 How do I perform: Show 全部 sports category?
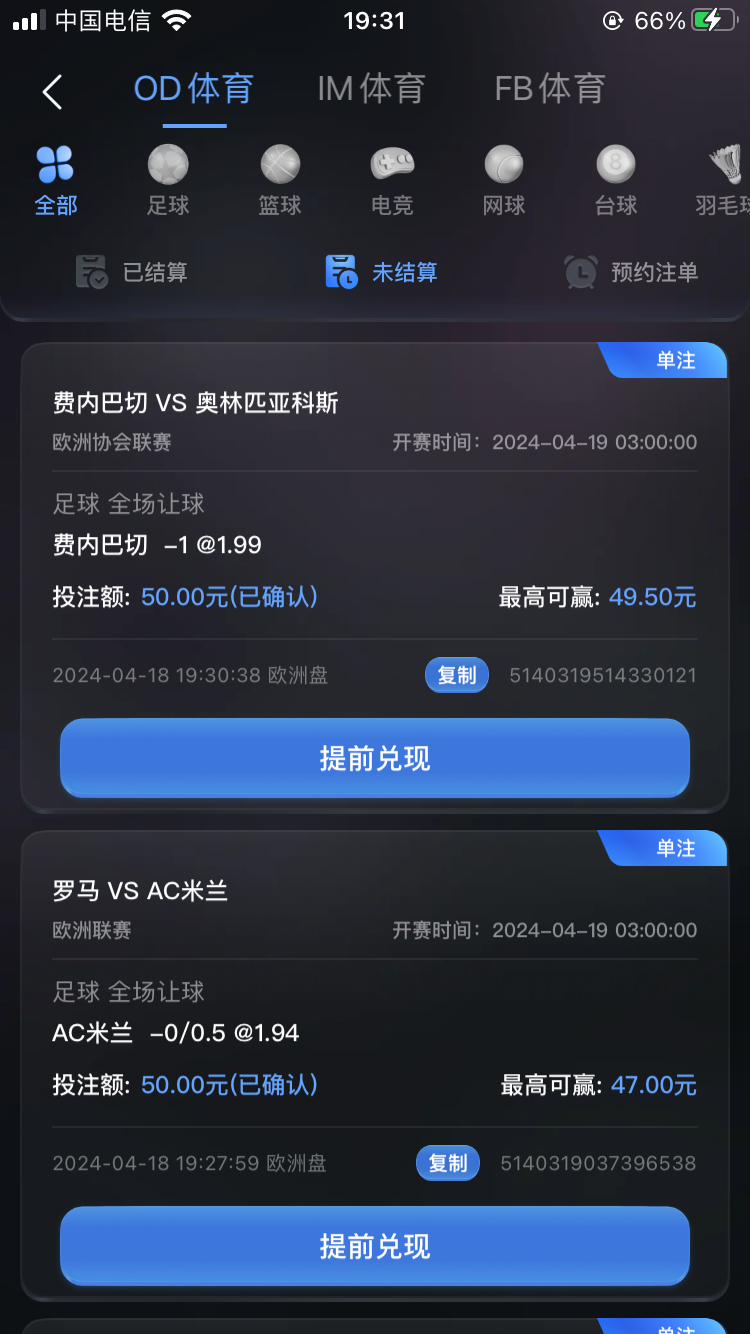(56, 180)
